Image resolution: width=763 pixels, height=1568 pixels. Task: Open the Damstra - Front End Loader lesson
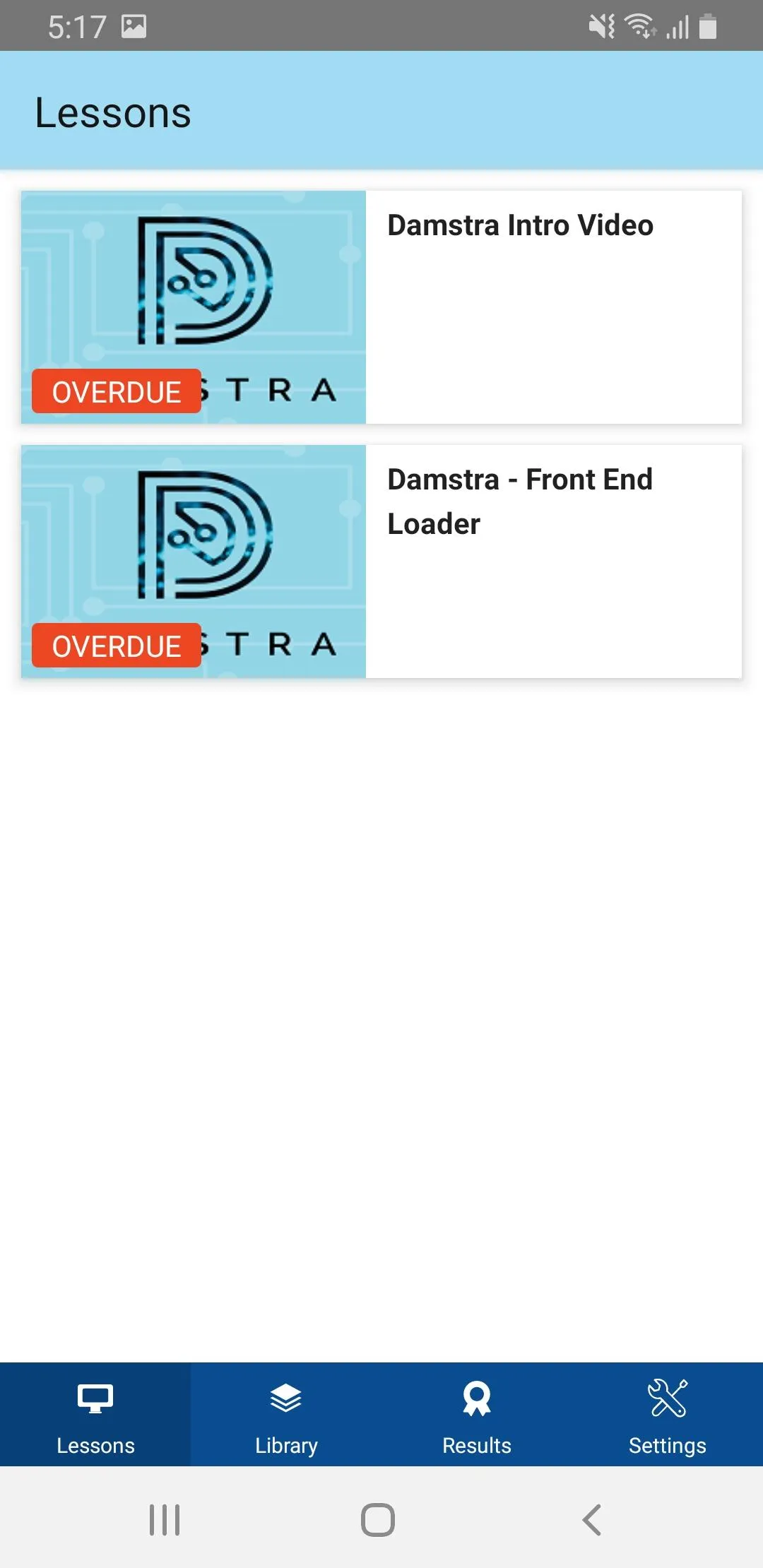click(x=381, y=562)
